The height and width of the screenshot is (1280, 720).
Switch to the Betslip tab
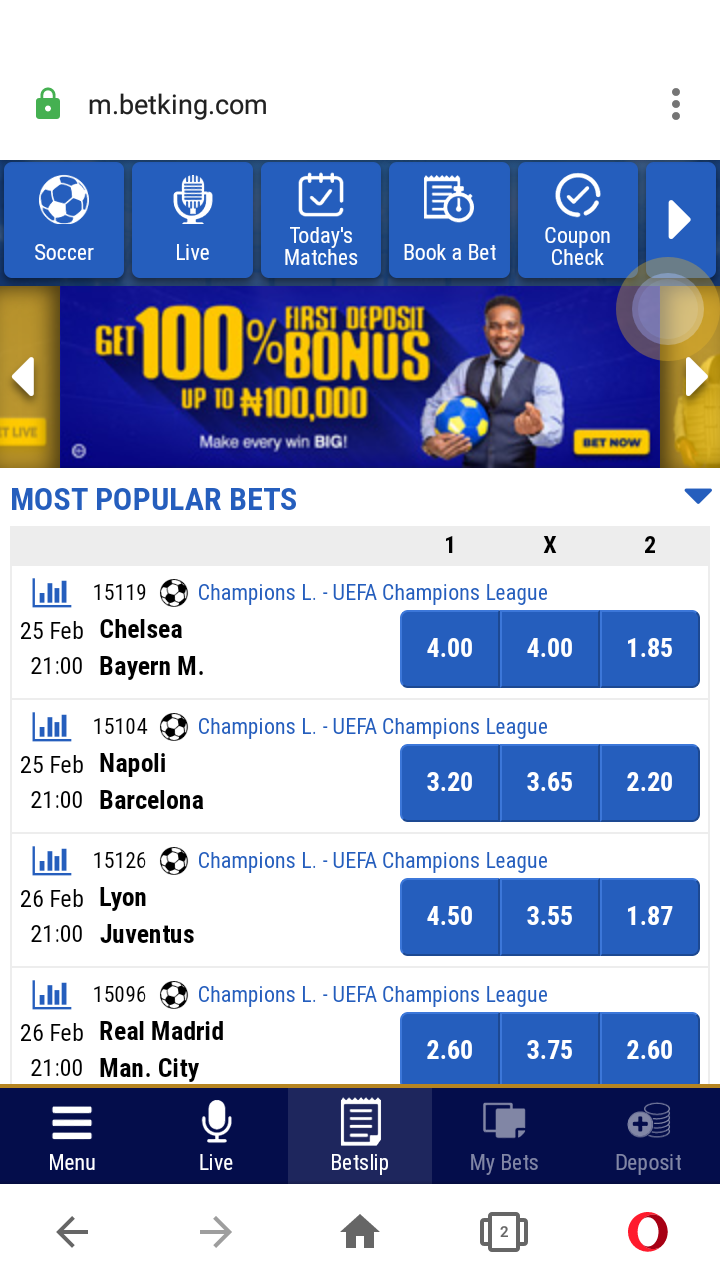click(x=360, y=1137)
